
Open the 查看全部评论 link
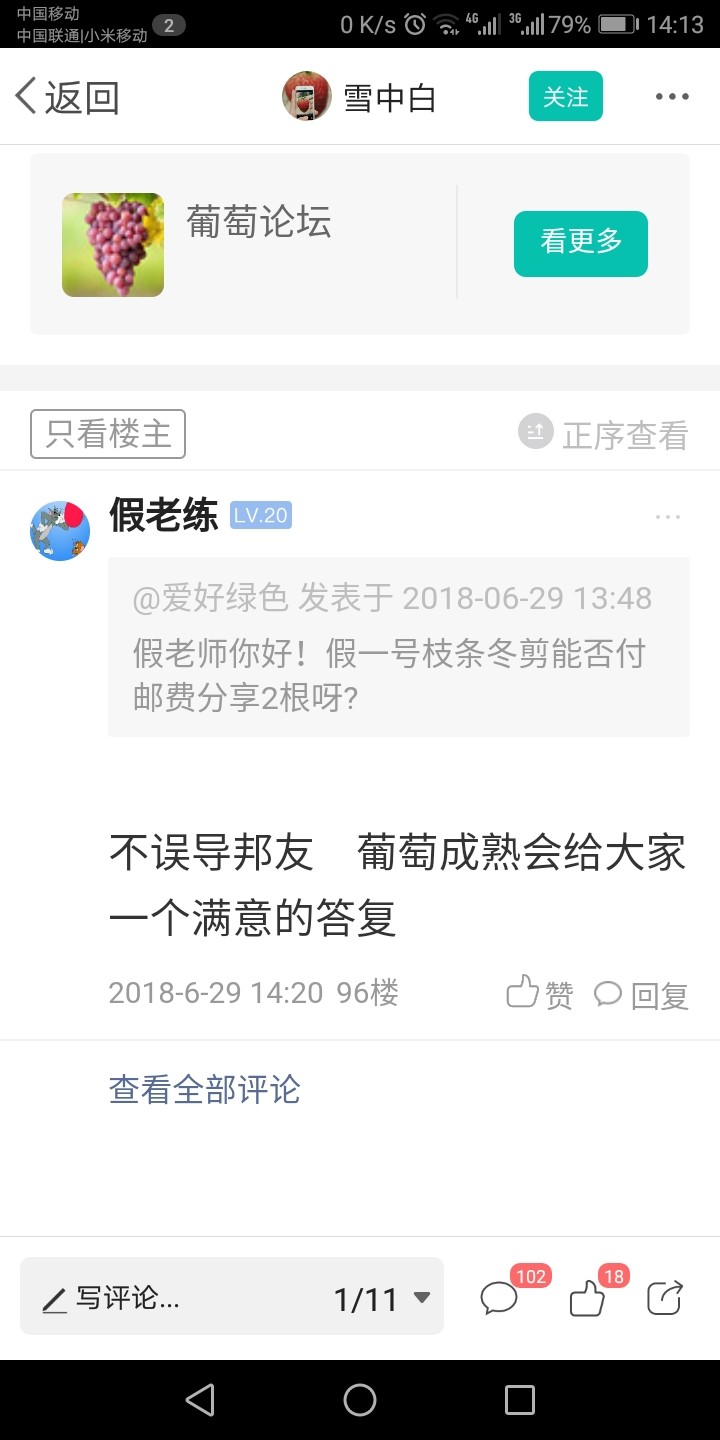coord(204,1089)
